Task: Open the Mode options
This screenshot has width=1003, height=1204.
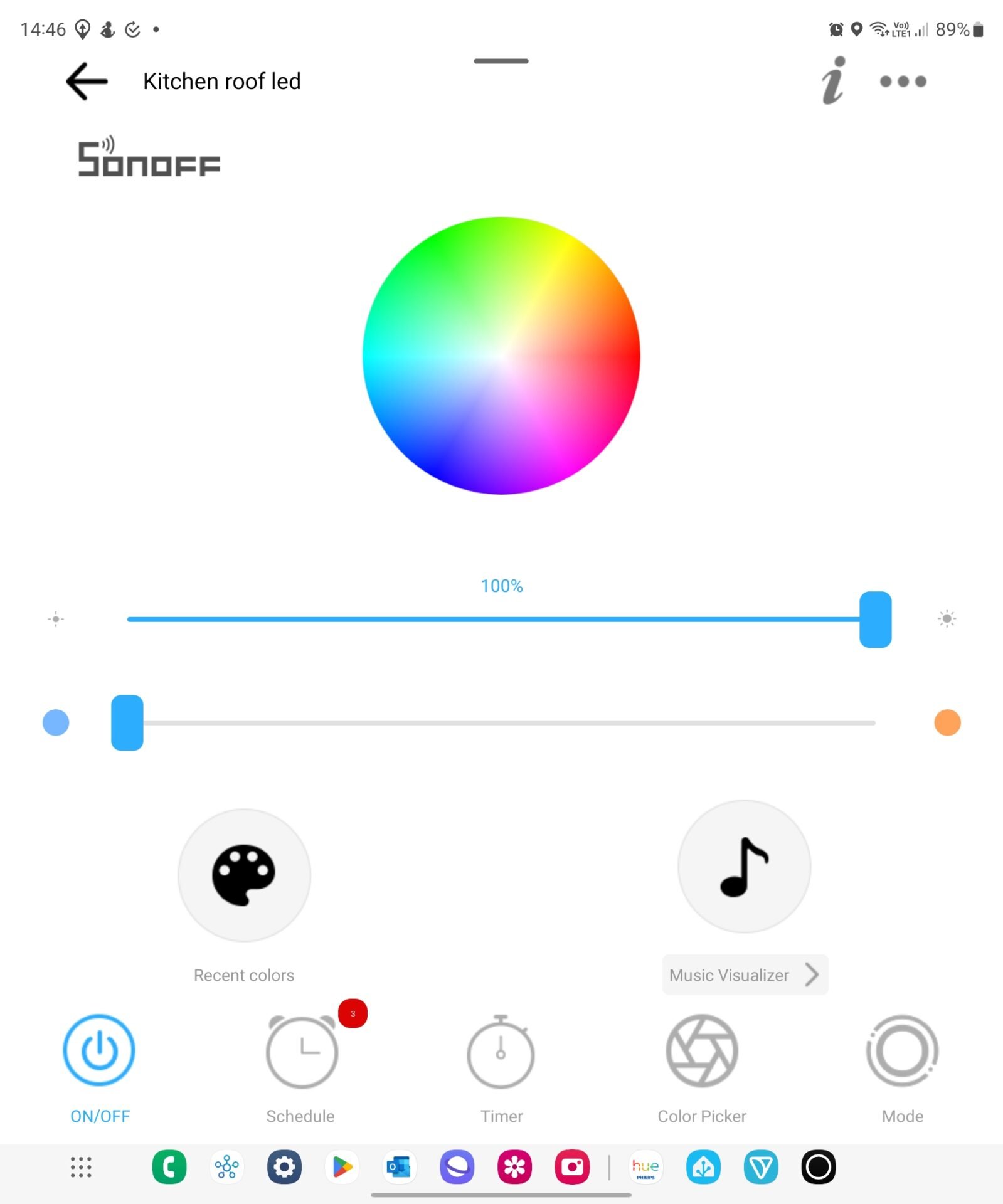Action: coord(902,1051)
